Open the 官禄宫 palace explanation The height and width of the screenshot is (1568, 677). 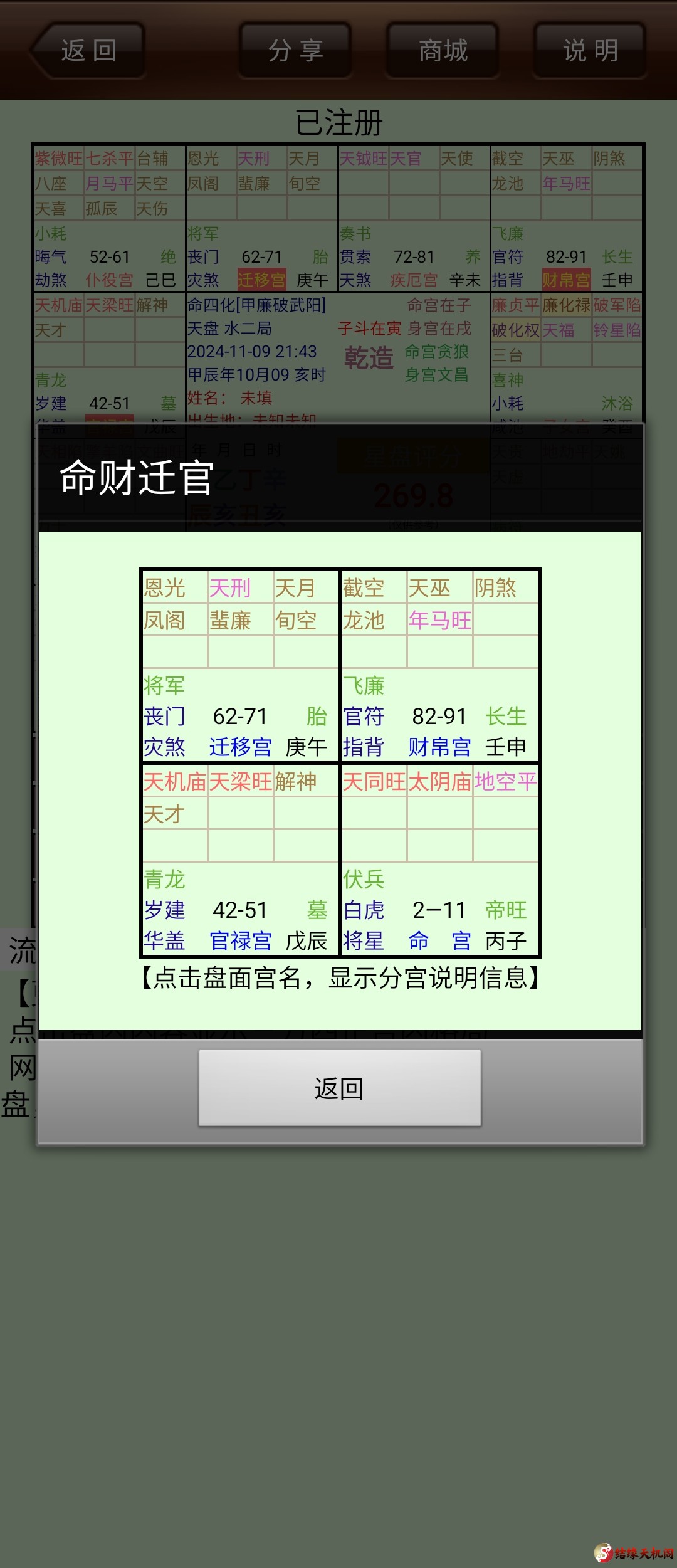[240, 941]
